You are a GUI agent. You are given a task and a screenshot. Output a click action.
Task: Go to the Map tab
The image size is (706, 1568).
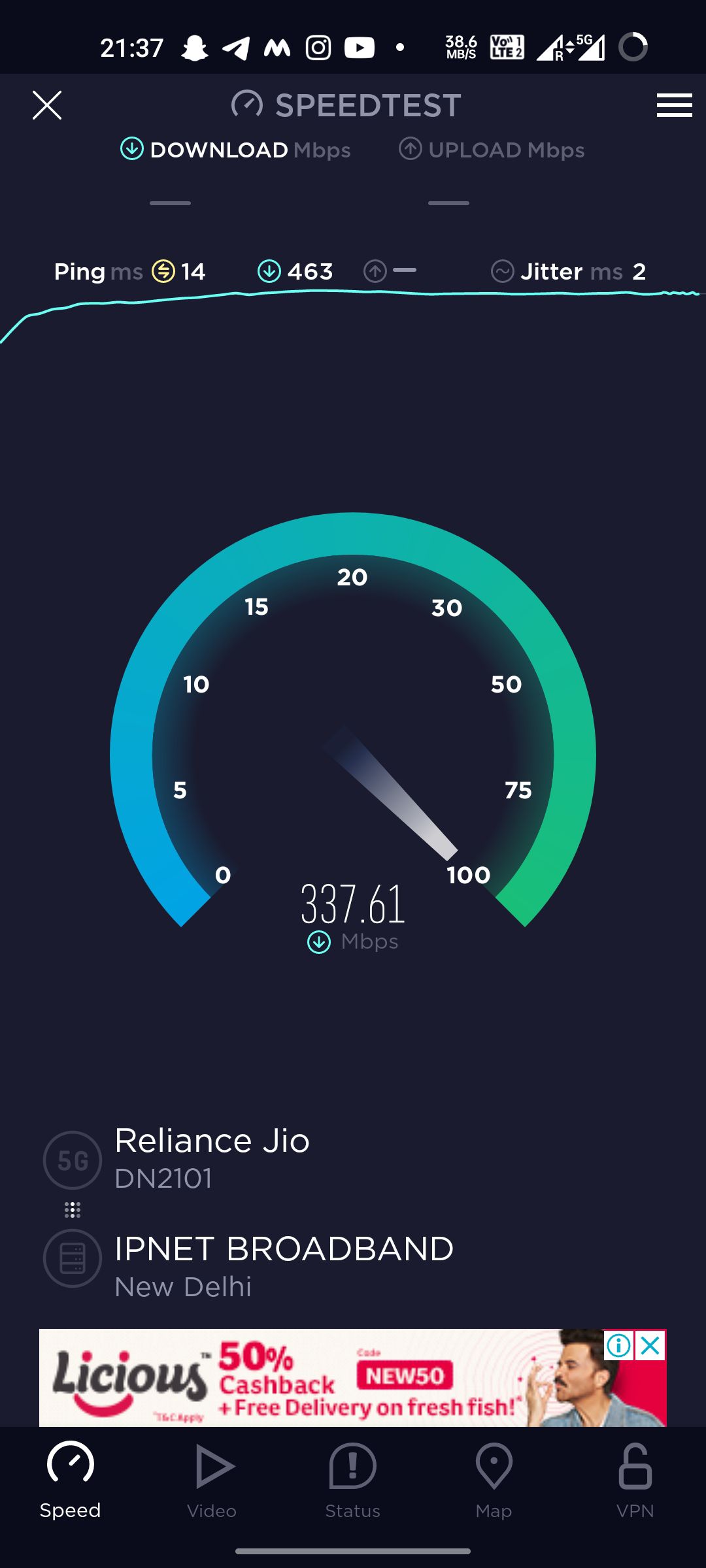(x=494, y=1481)
